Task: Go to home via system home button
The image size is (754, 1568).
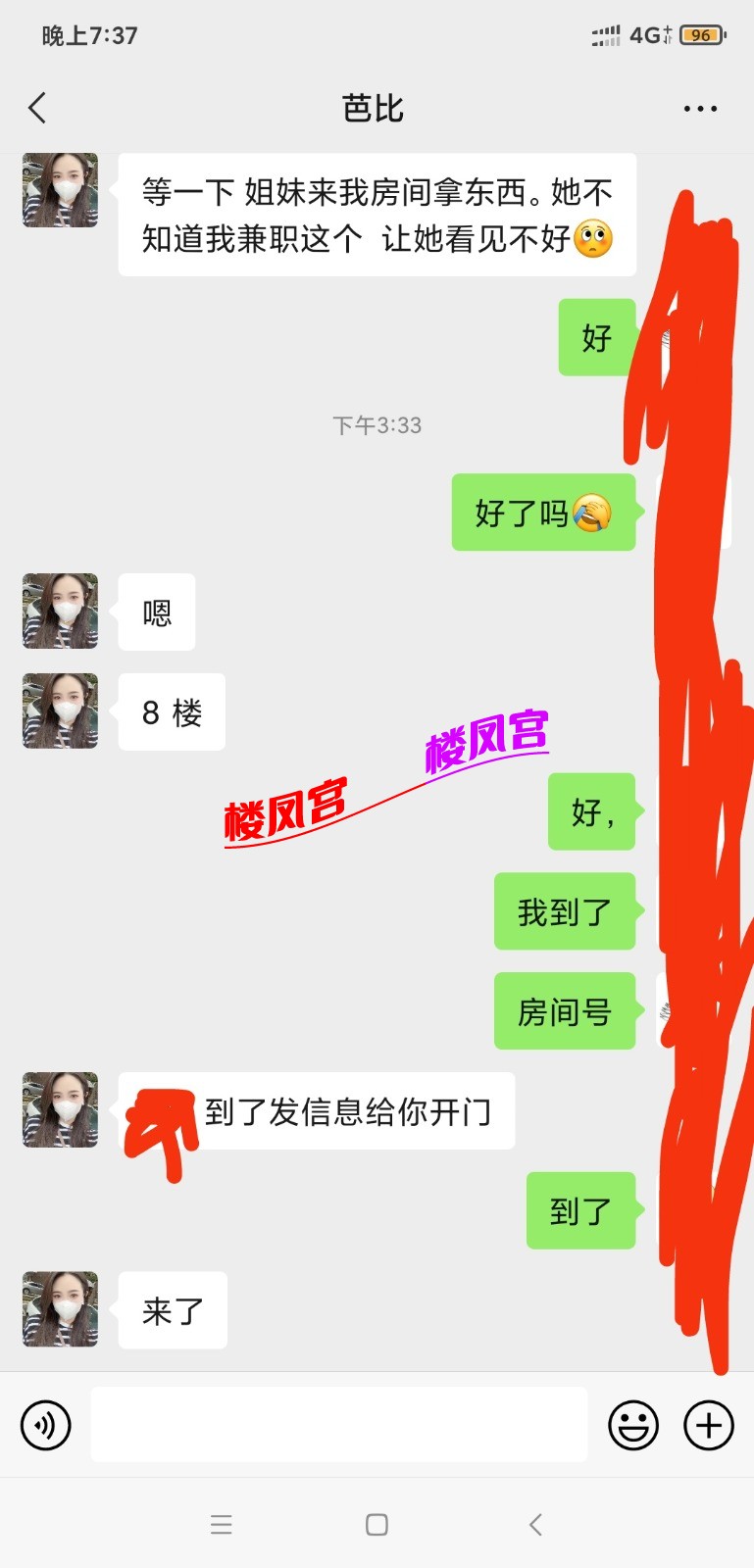Action: coord(377,1525)
